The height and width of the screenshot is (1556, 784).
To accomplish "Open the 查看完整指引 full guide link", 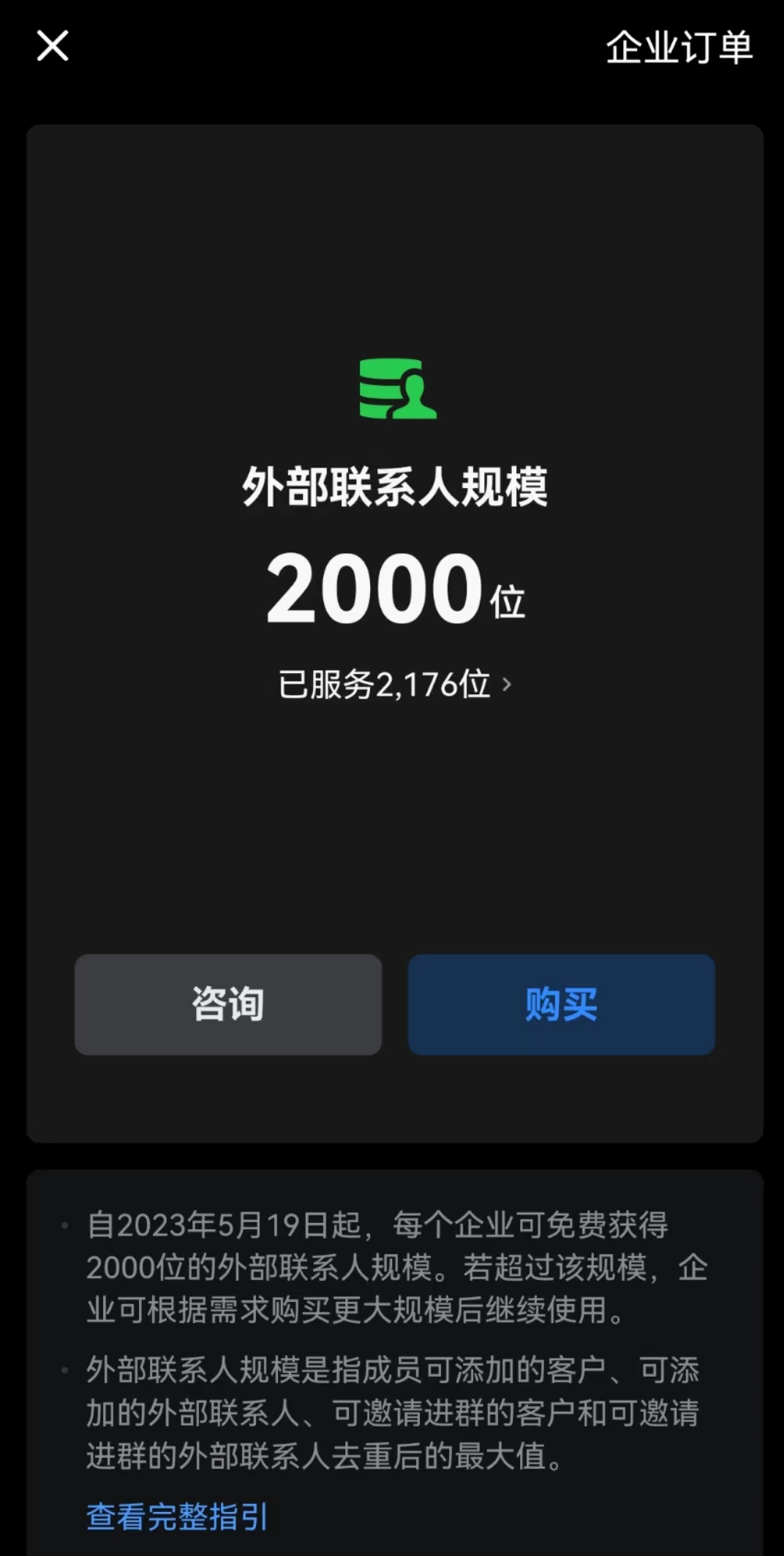I will click(x=178, y=1516).
